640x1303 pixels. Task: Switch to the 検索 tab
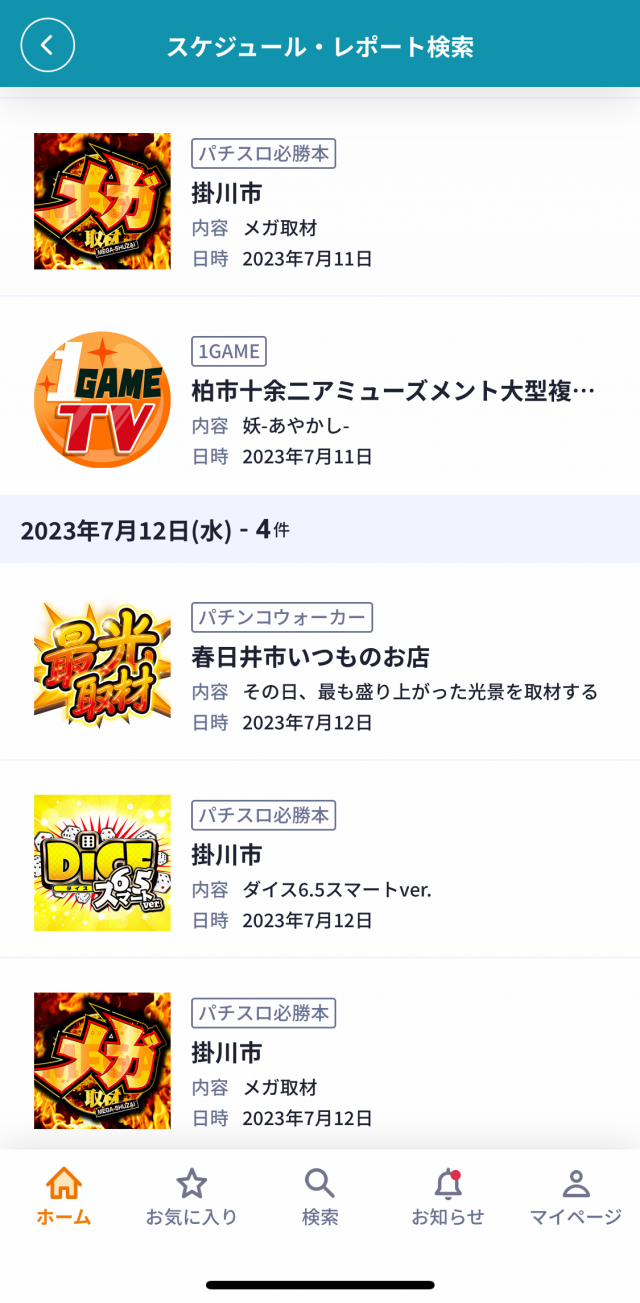320,1196
